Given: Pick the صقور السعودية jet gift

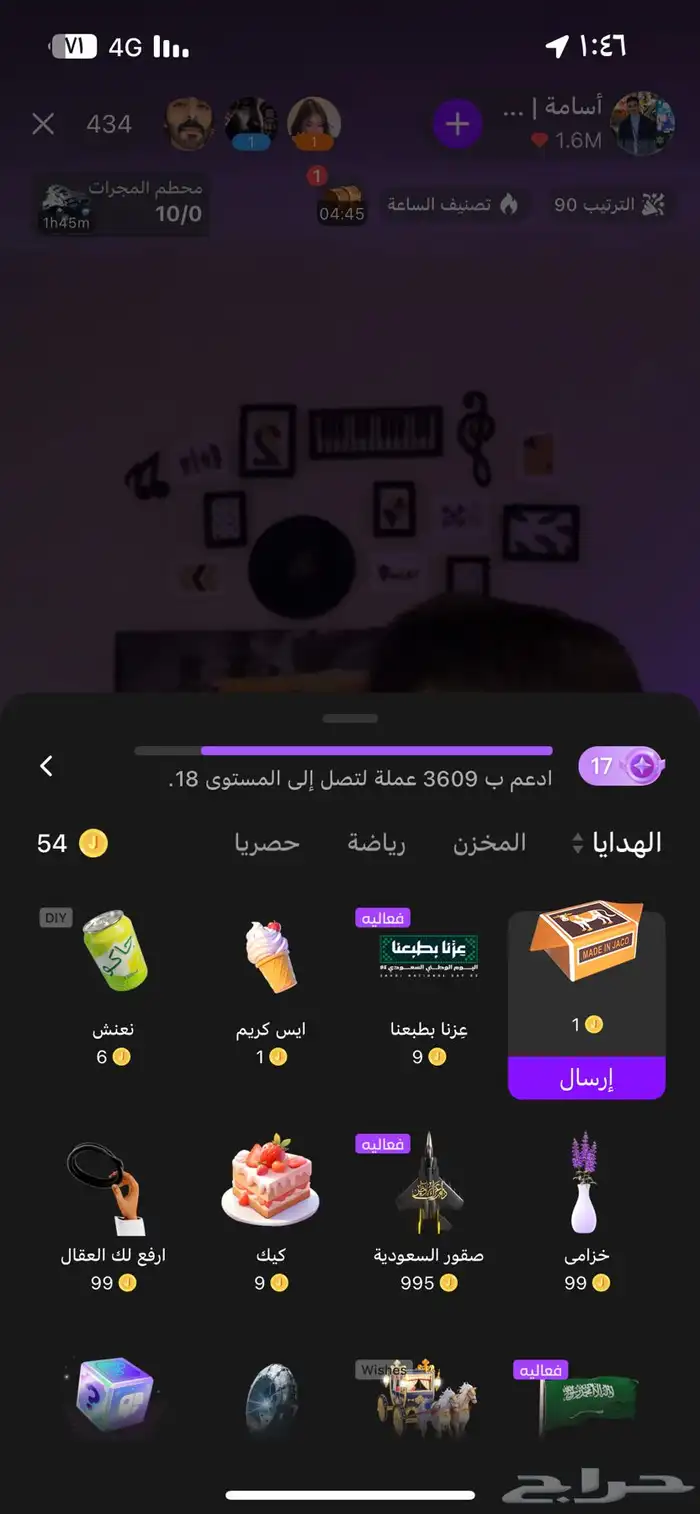Looking at the screenshot, I should click(x=428, y=1212).
